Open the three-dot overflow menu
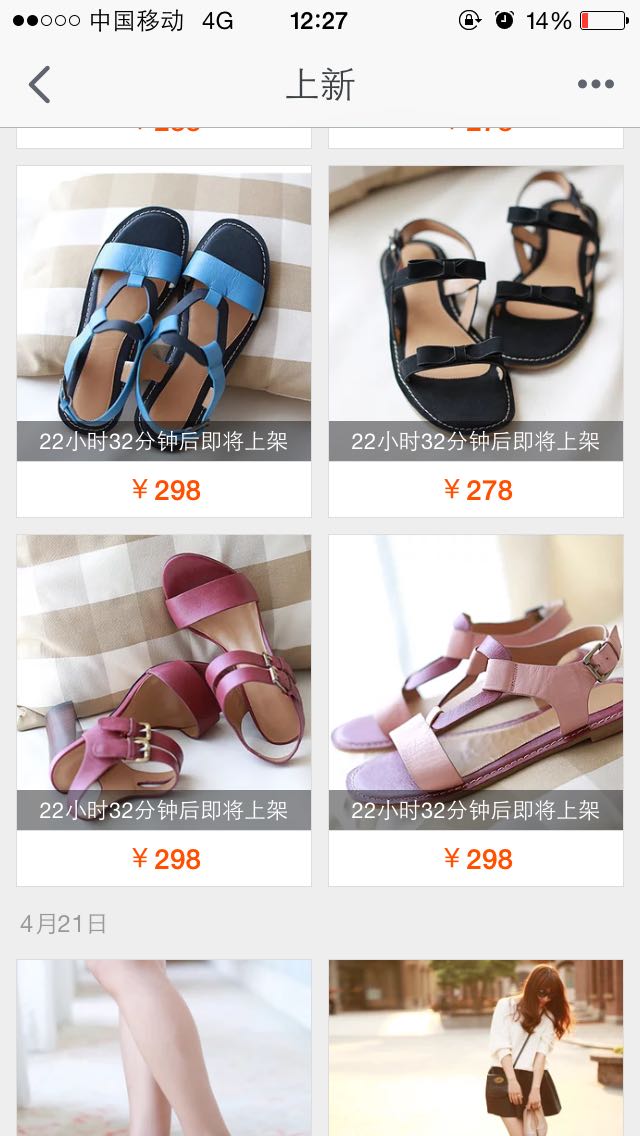 click(595, 85)
